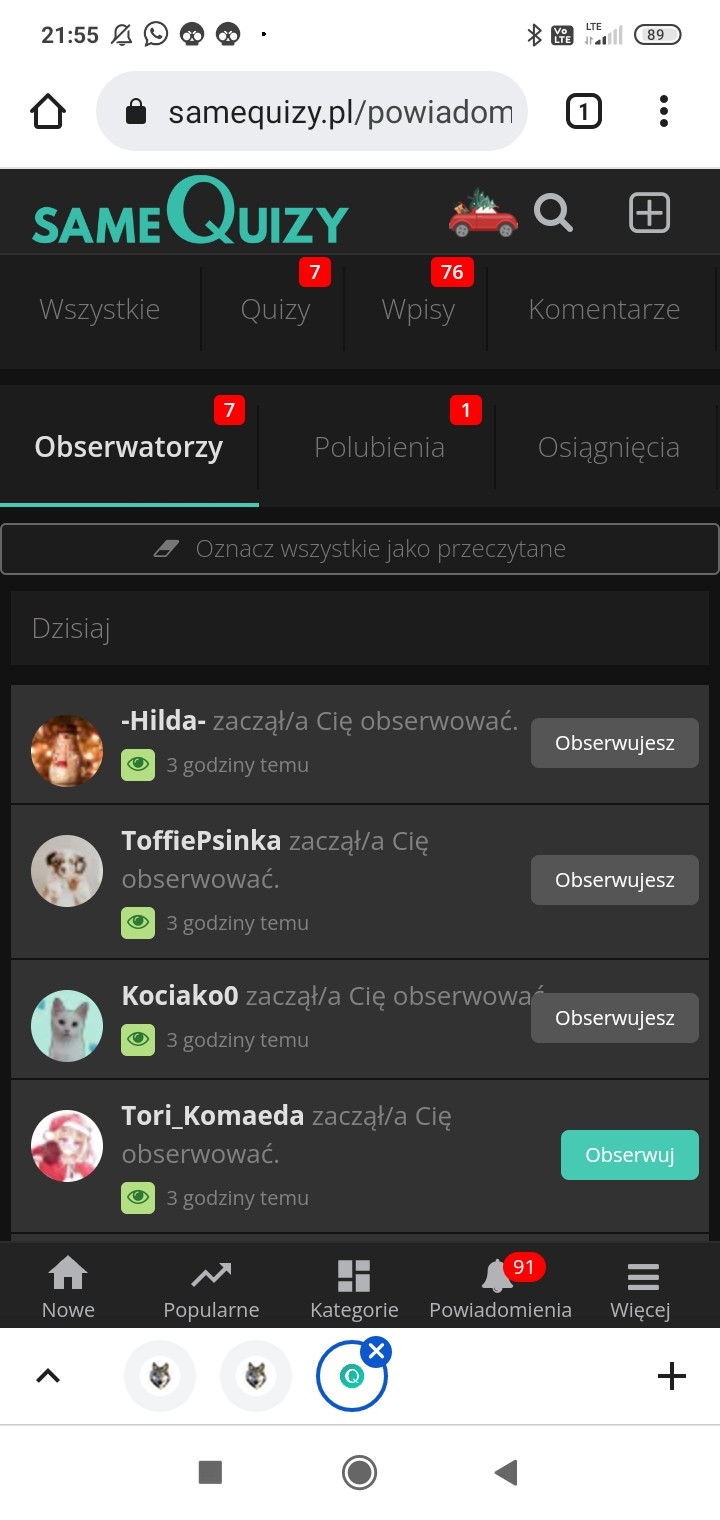Go to Nowe in bottom navigation
720x1520 pixels.
coord(68,1288)
